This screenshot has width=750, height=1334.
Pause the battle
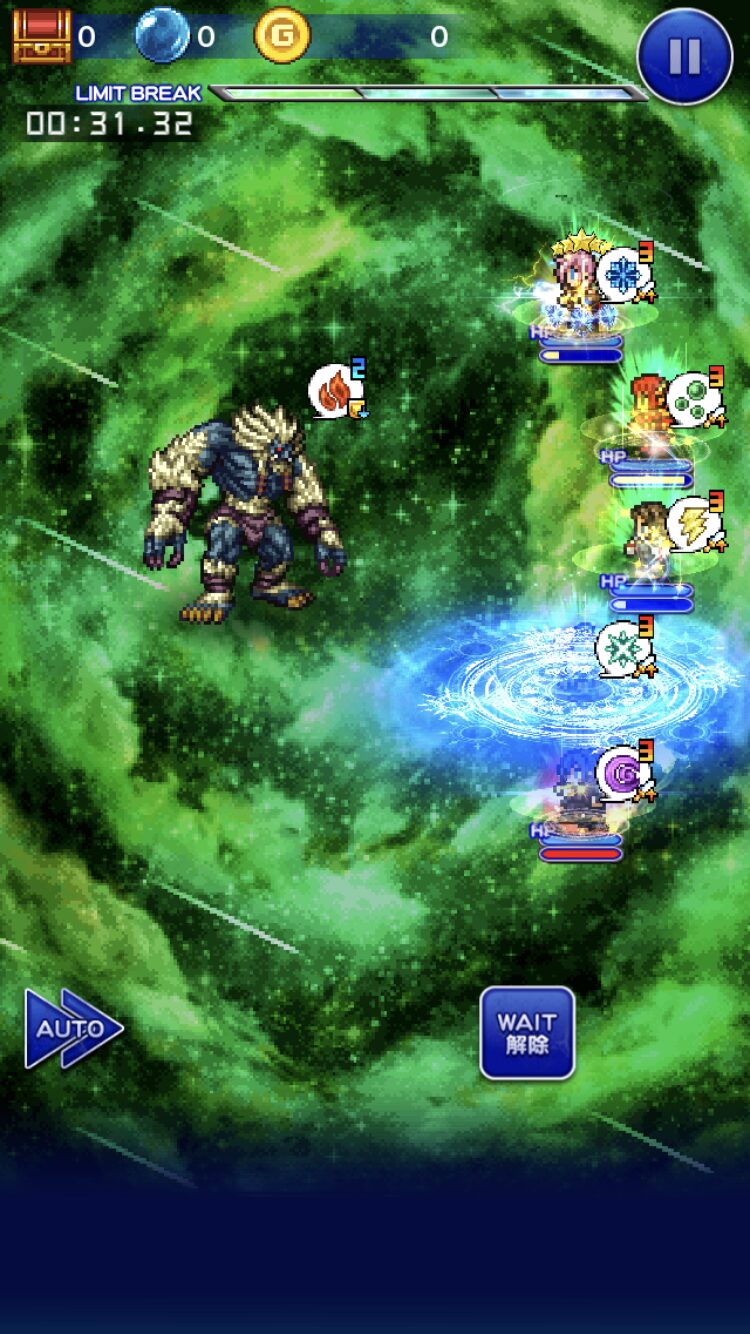[685, 57]
